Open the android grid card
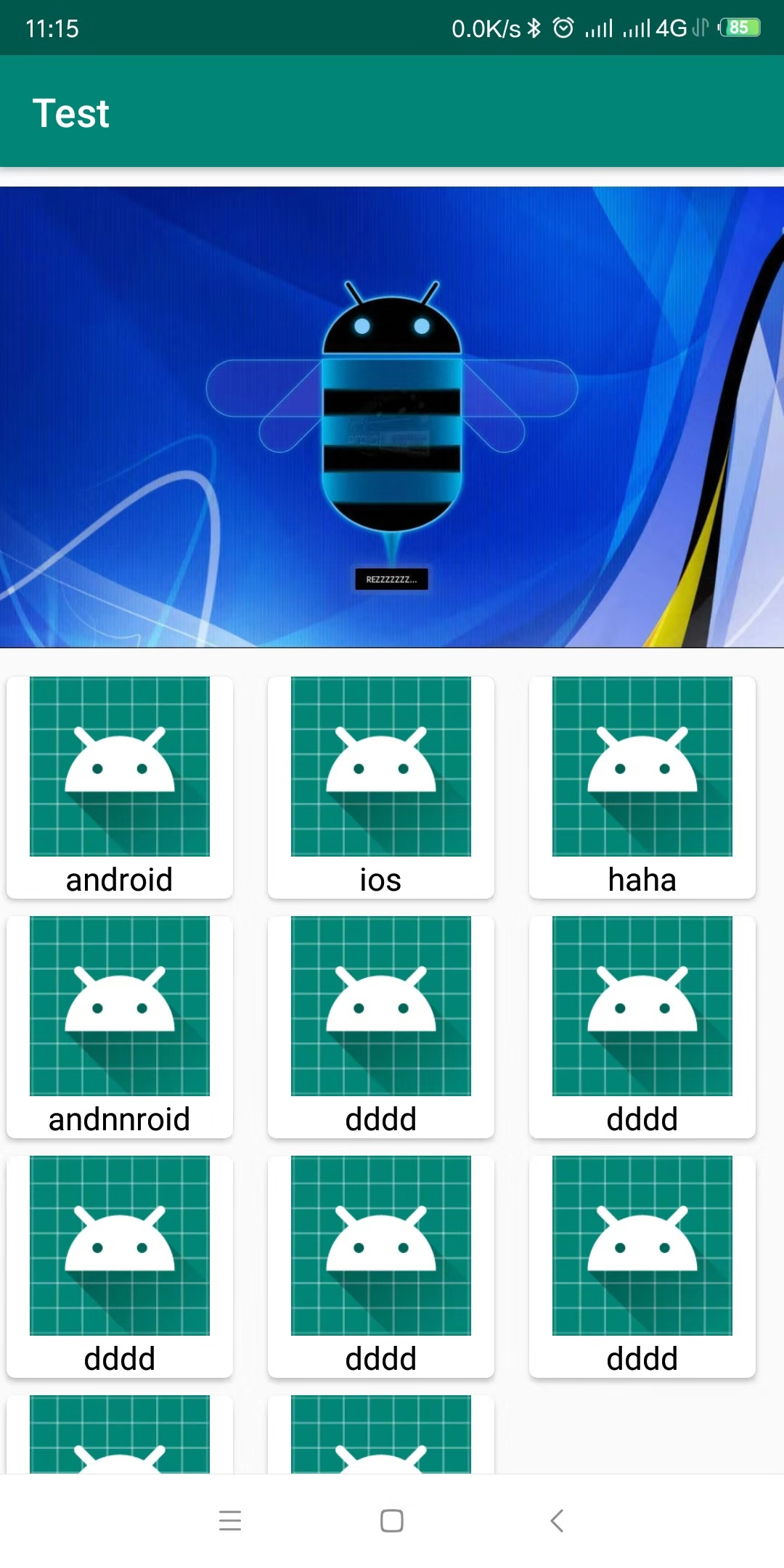Viewport: 784px width, 1568px height. point(120,786)
